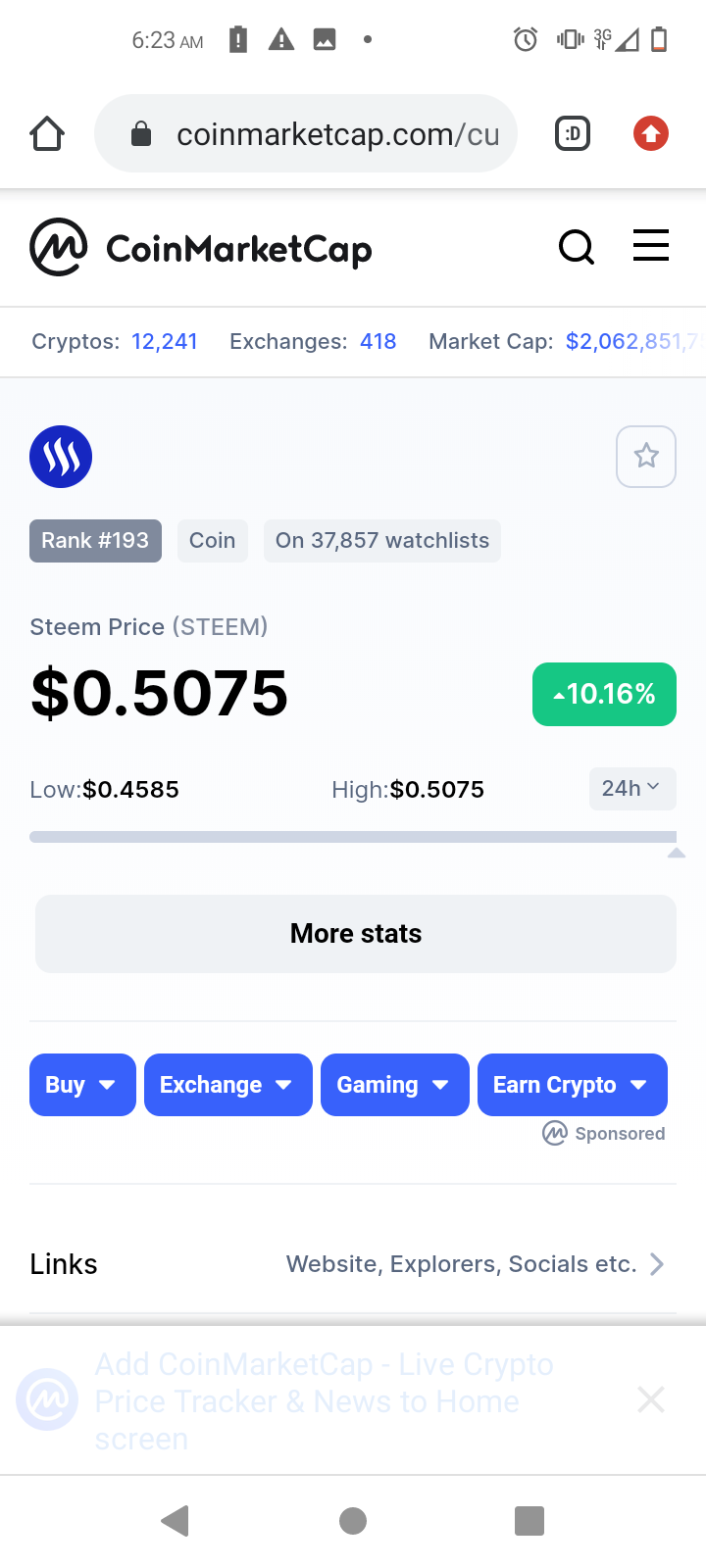Tap the system back button

175,1521
